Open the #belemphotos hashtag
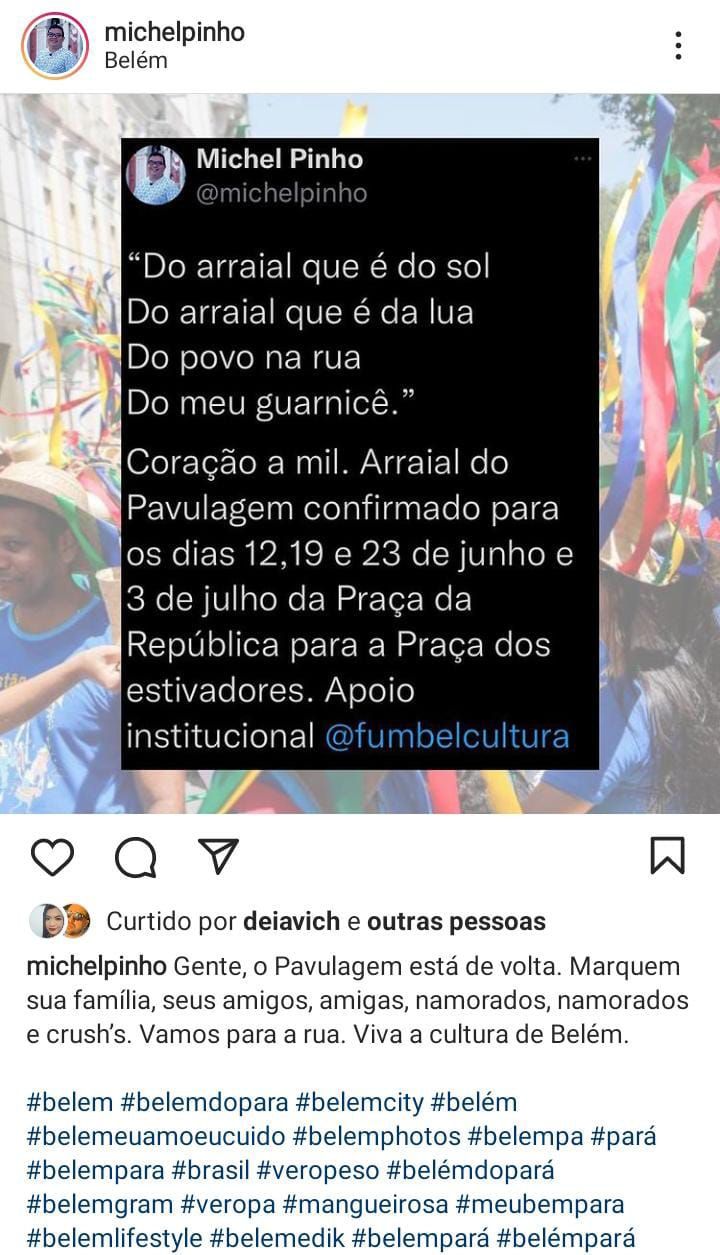Image resolution: width=720 pixels, height=1255 pixels. coord(380,1136)
